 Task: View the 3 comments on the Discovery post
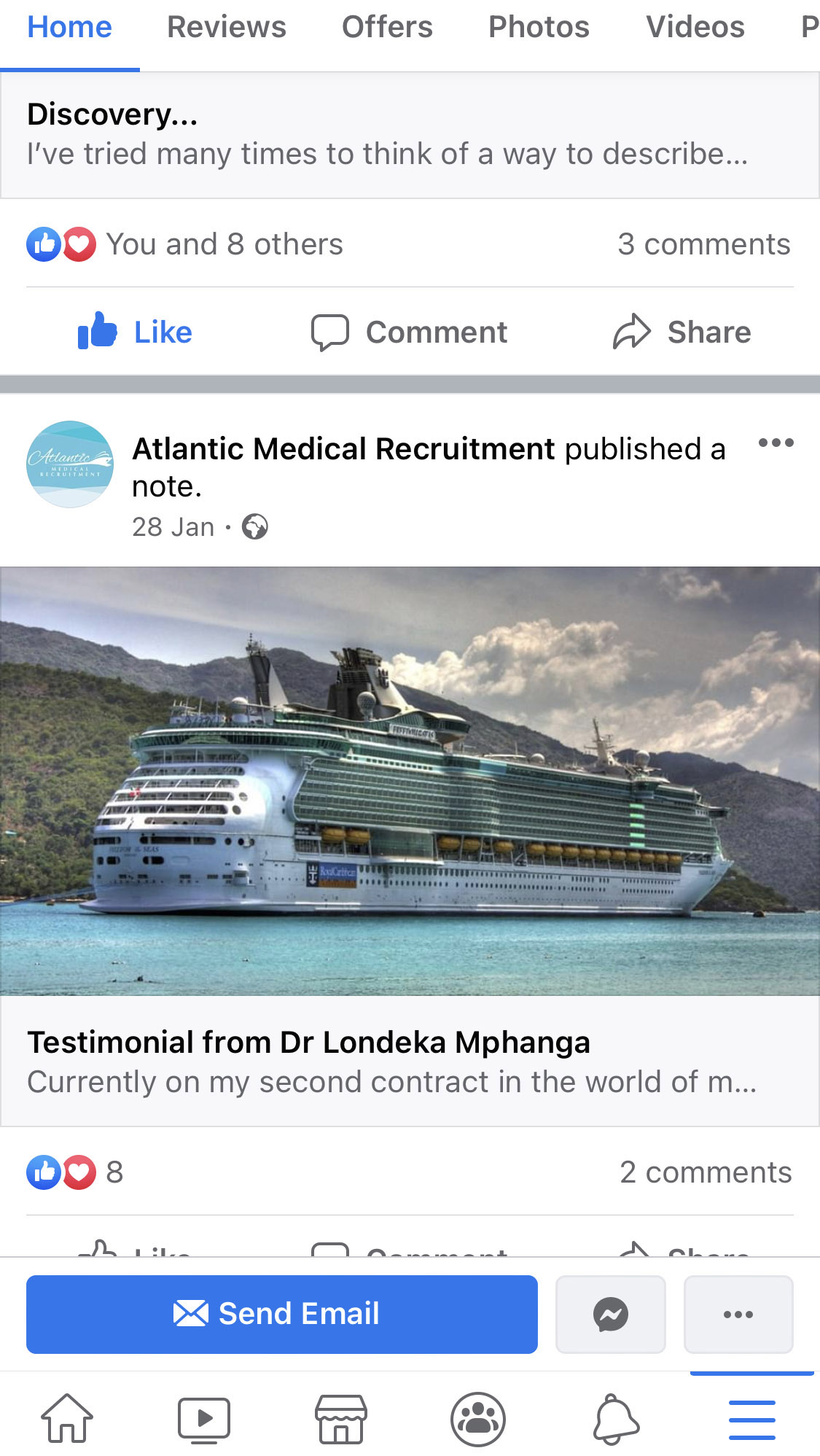point(704,244)
